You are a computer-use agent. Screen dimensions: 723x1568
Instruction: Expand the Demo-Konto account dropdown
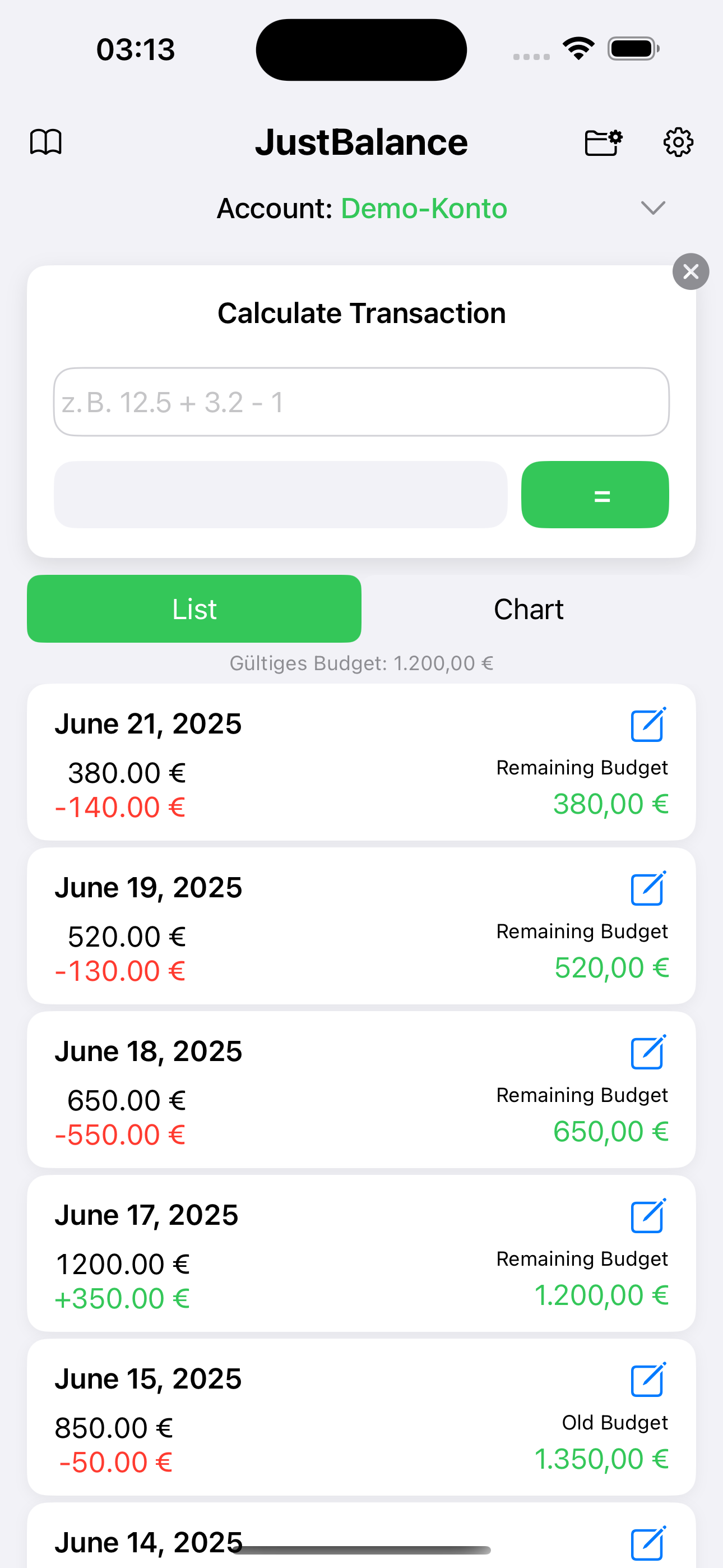[653, 208]
